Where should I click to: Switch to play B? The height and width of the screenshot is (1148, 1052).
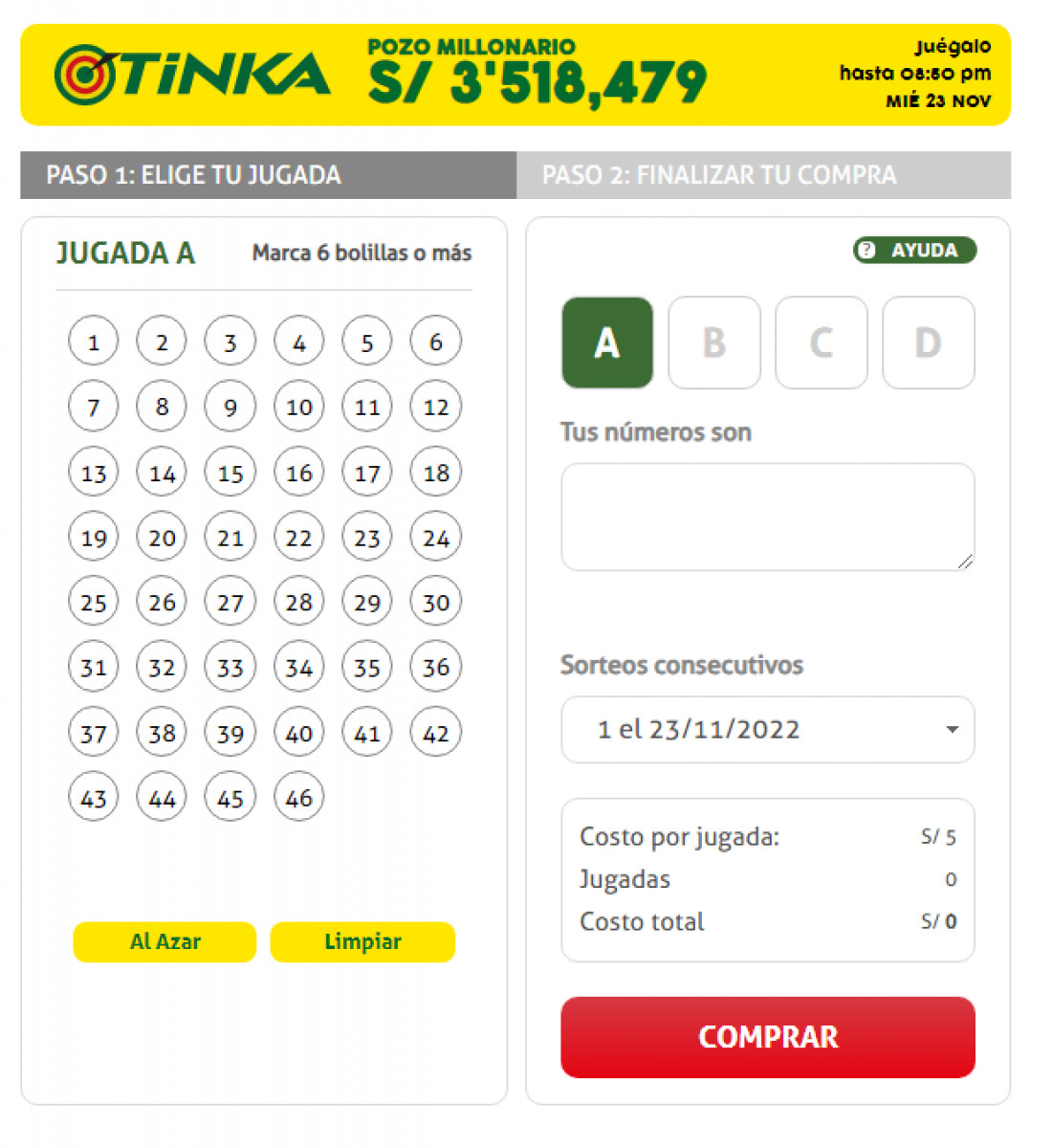714,342
